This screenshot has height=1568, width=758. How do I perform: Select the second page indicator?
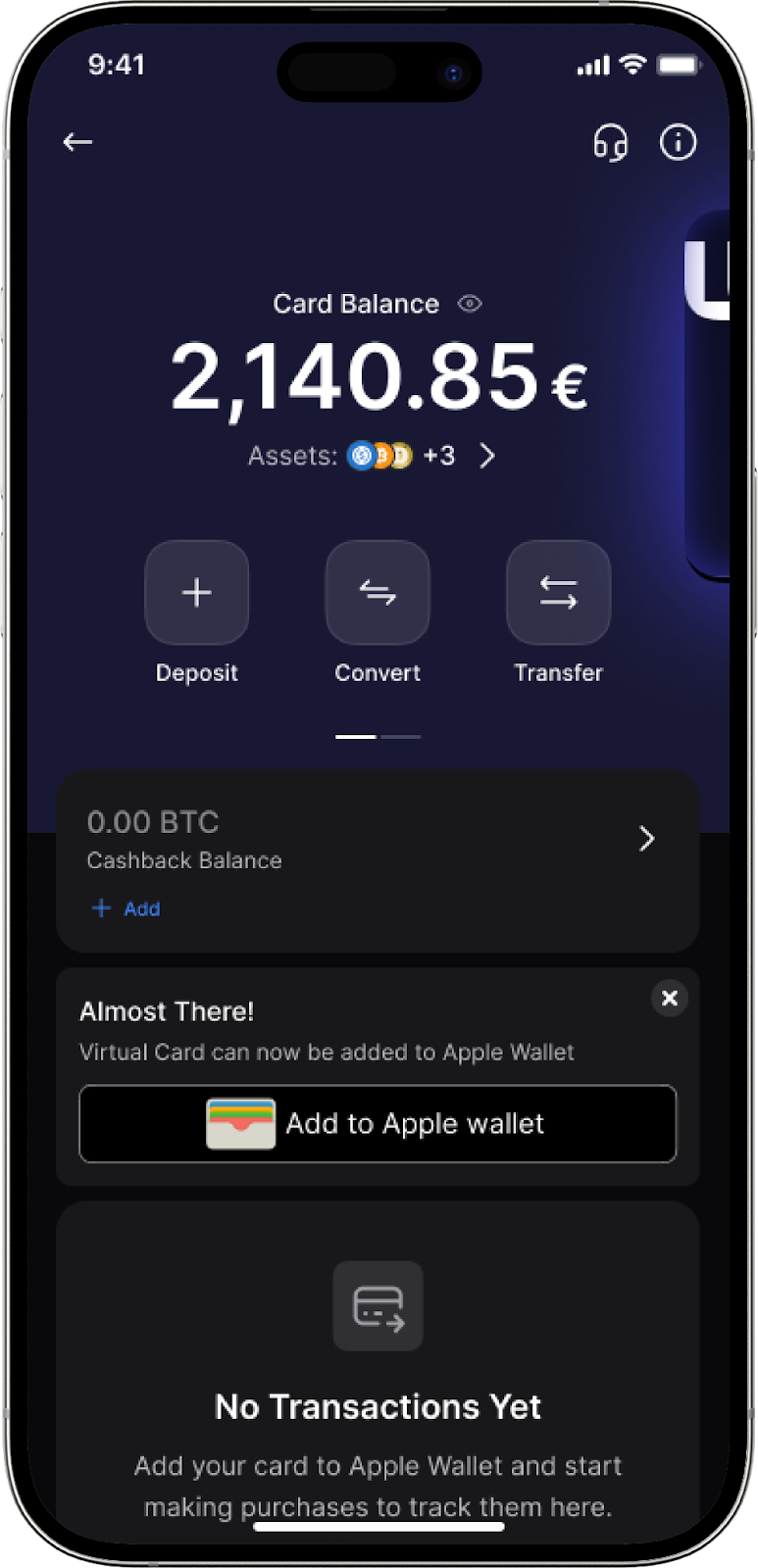[x=401, y=736]
